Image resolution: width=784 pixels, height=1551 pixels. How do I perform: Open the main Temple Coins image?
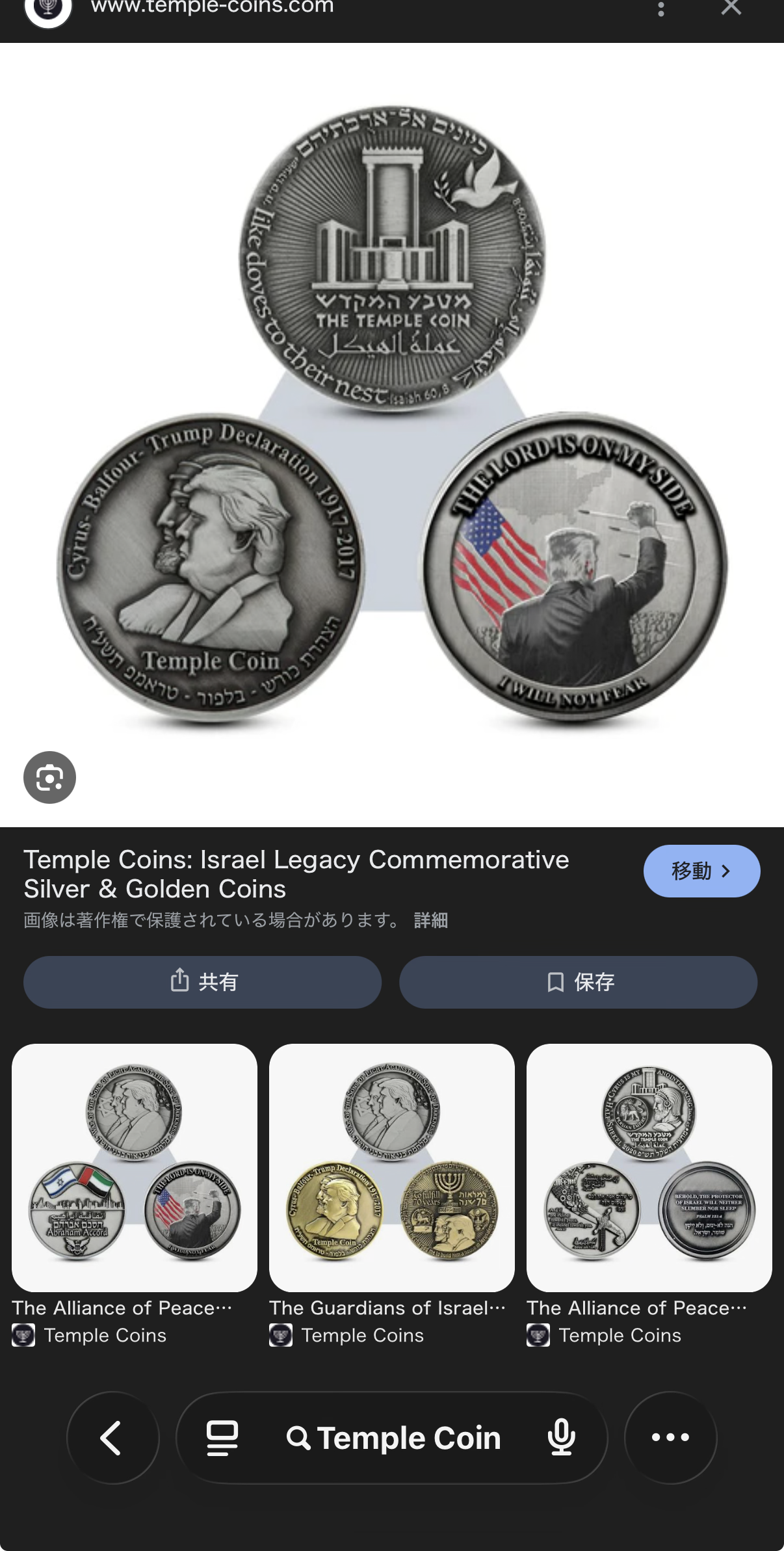[392, 416]
